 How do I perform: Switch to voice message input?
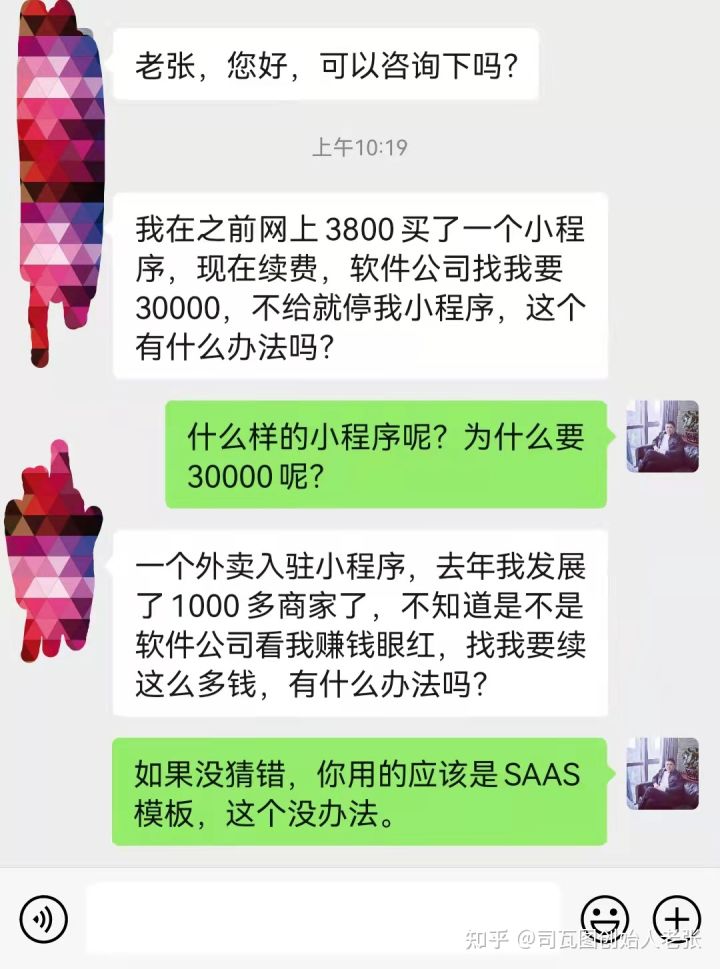click(43, 917)
